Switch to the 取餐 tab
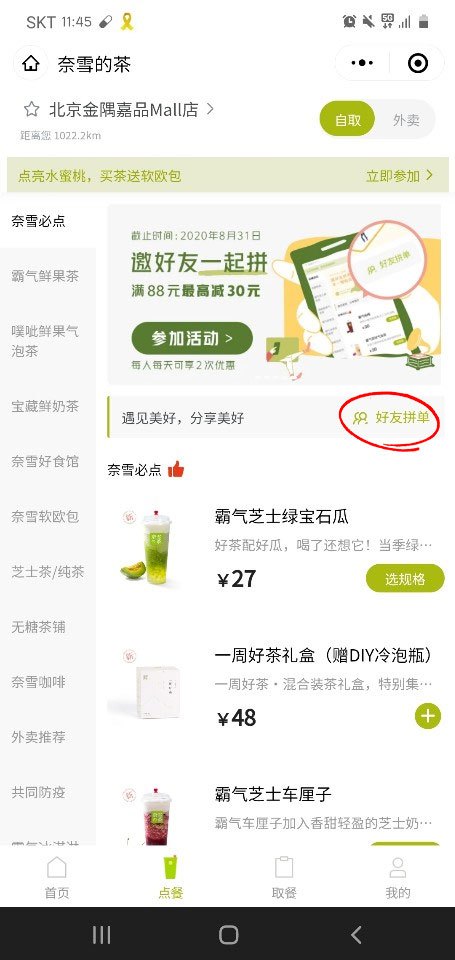This screenshot has height=960, width=455. pyautogui.click(x=284, y=877)
